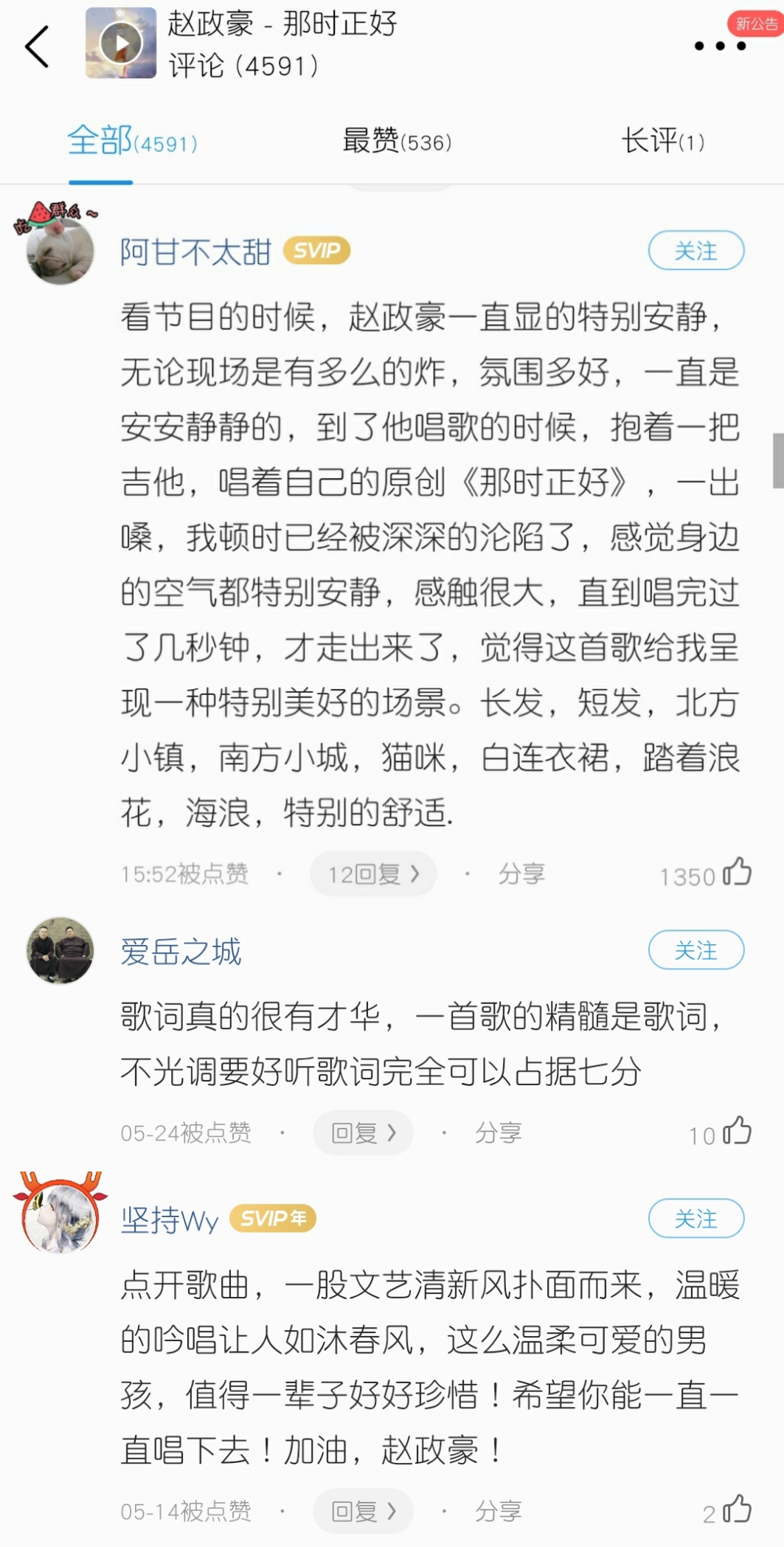784x1547 pixels.
Task: View the 12回复 on 阿甘不太甜's comment
Action: point(373,874)
